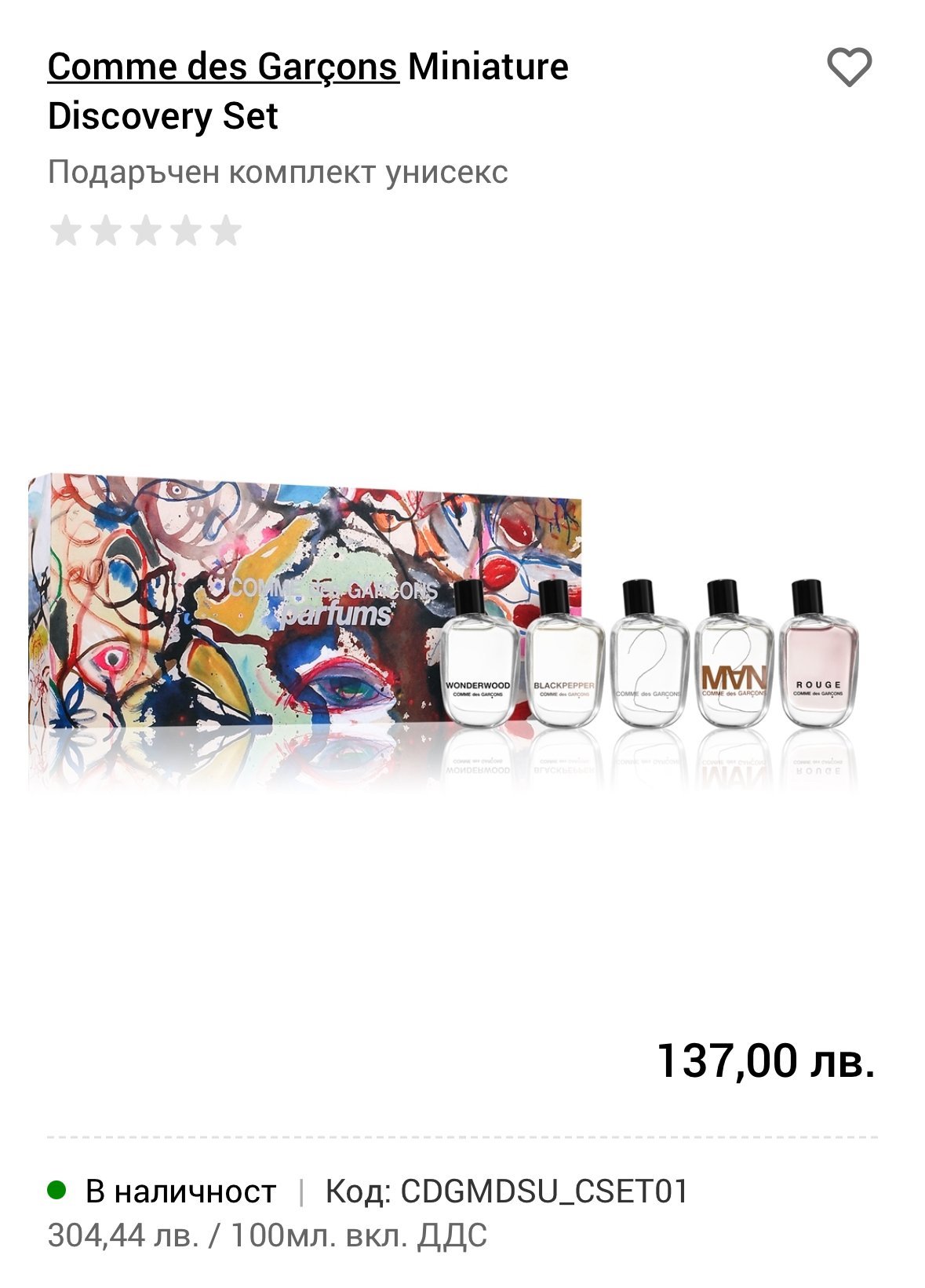This screenshot has width=925, height=1288.
Task: Open the Comme des Garçons brand link
Action: pyautogui.click(x=223, y=67)
